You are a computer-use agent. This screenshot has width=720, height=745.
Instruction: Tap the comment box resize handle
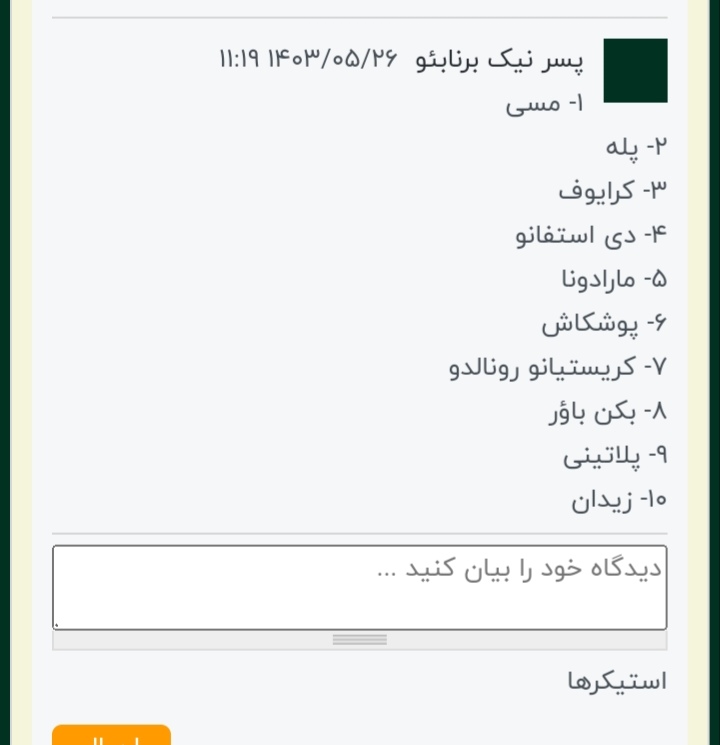[359, 640]
